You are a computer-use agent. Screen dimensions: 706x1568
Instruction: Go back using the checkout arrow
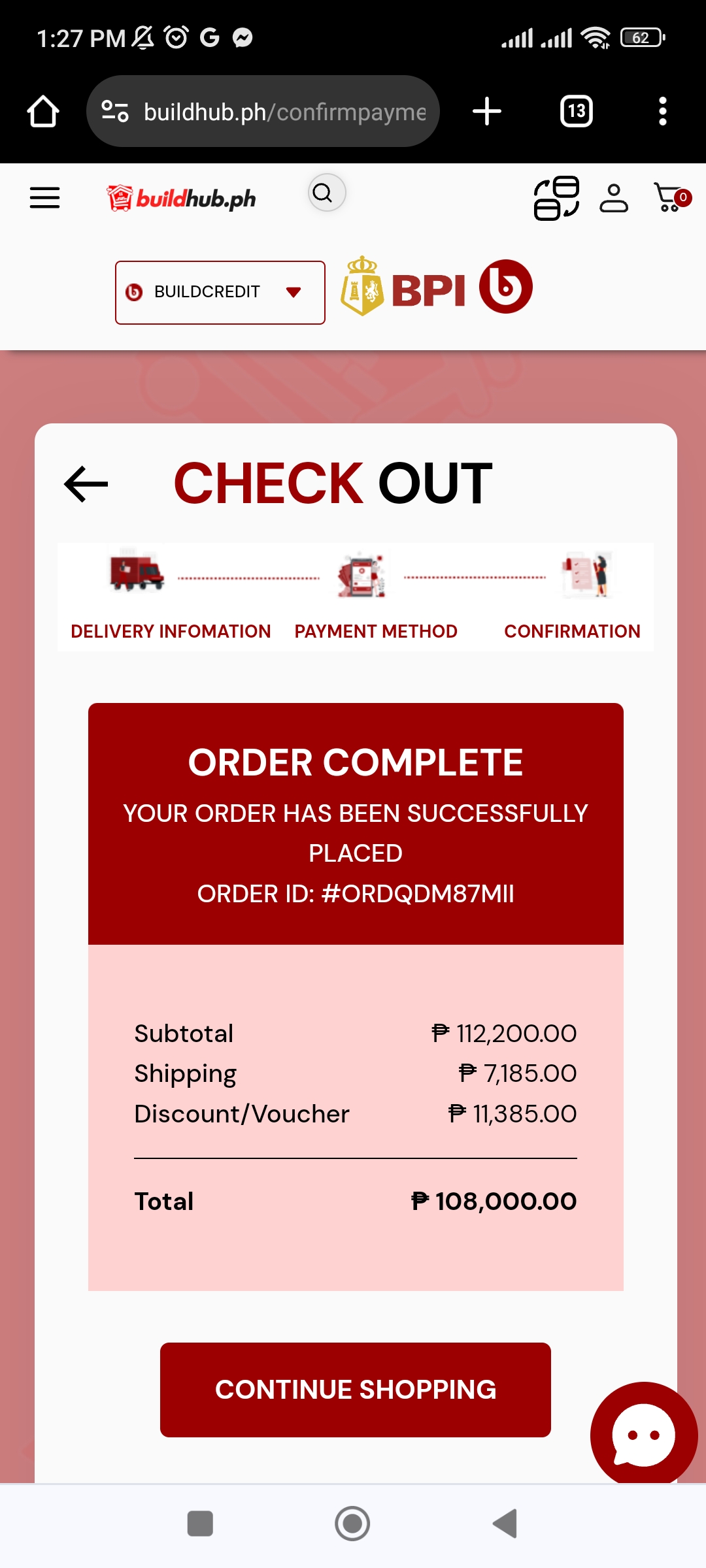click(x=86, y=484)
